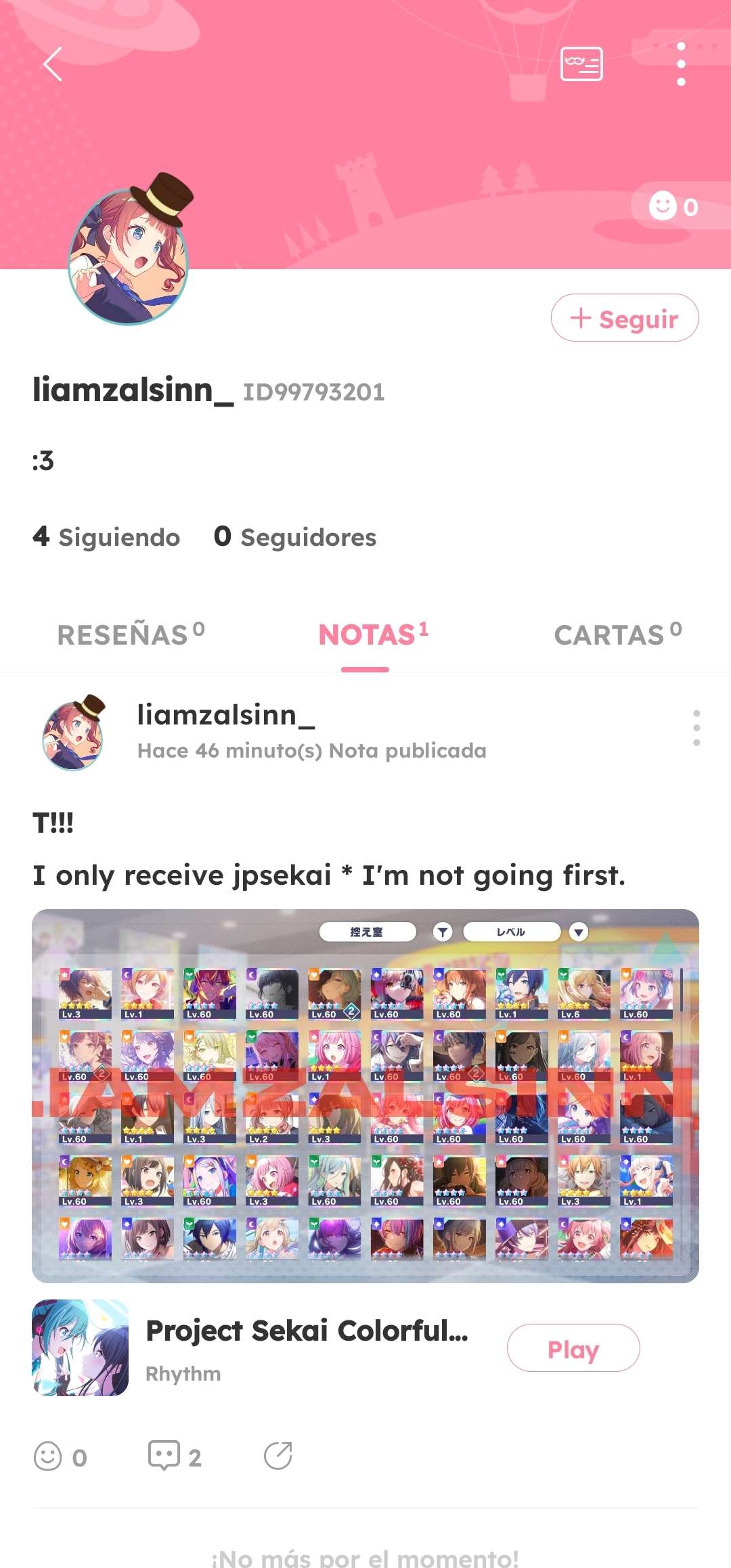
Task: Open the card collection image in the note
Action: 365,1096
